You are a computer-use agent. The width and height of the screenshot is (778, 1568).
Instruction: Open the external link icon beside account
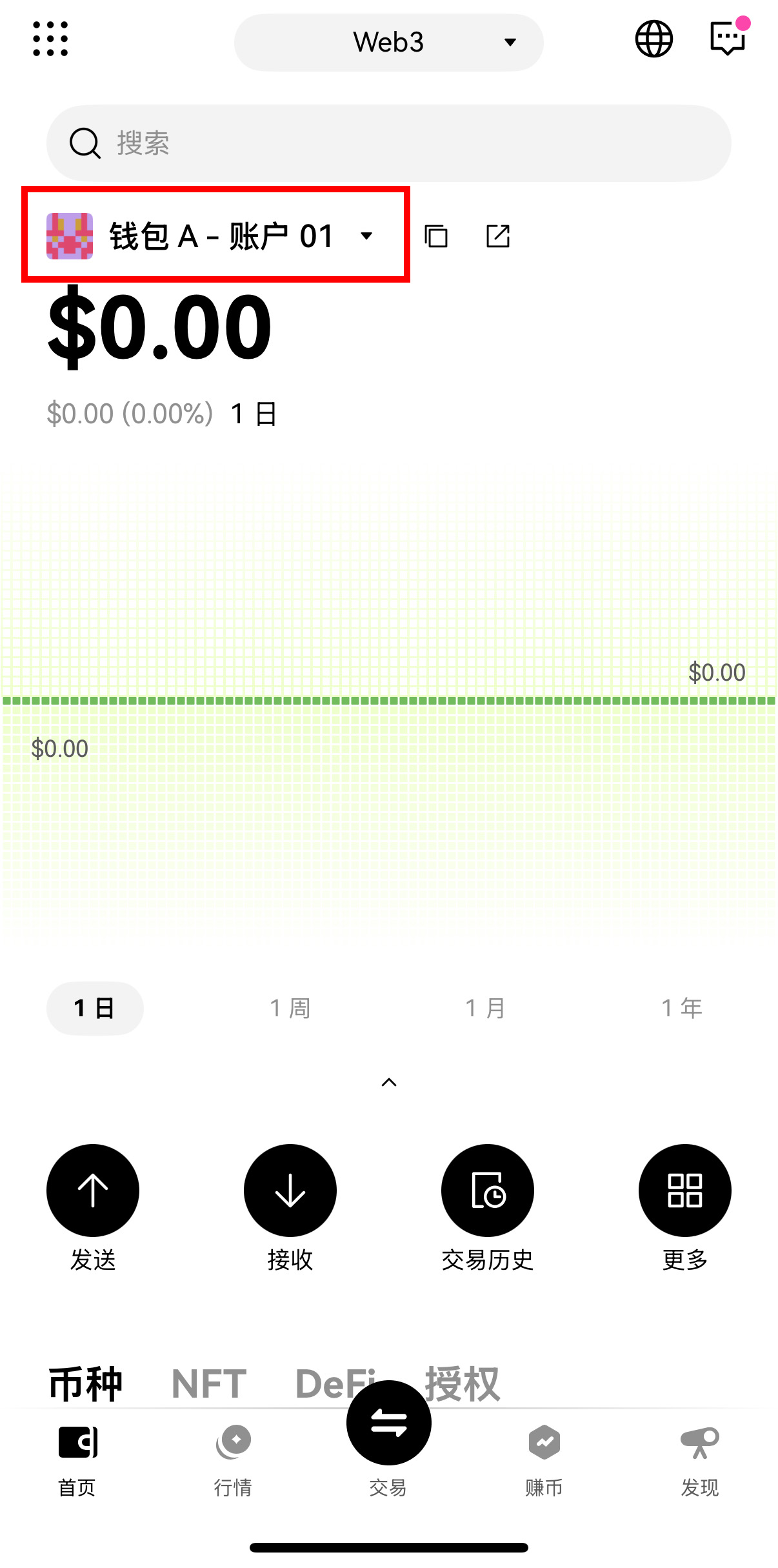[497, 236]
